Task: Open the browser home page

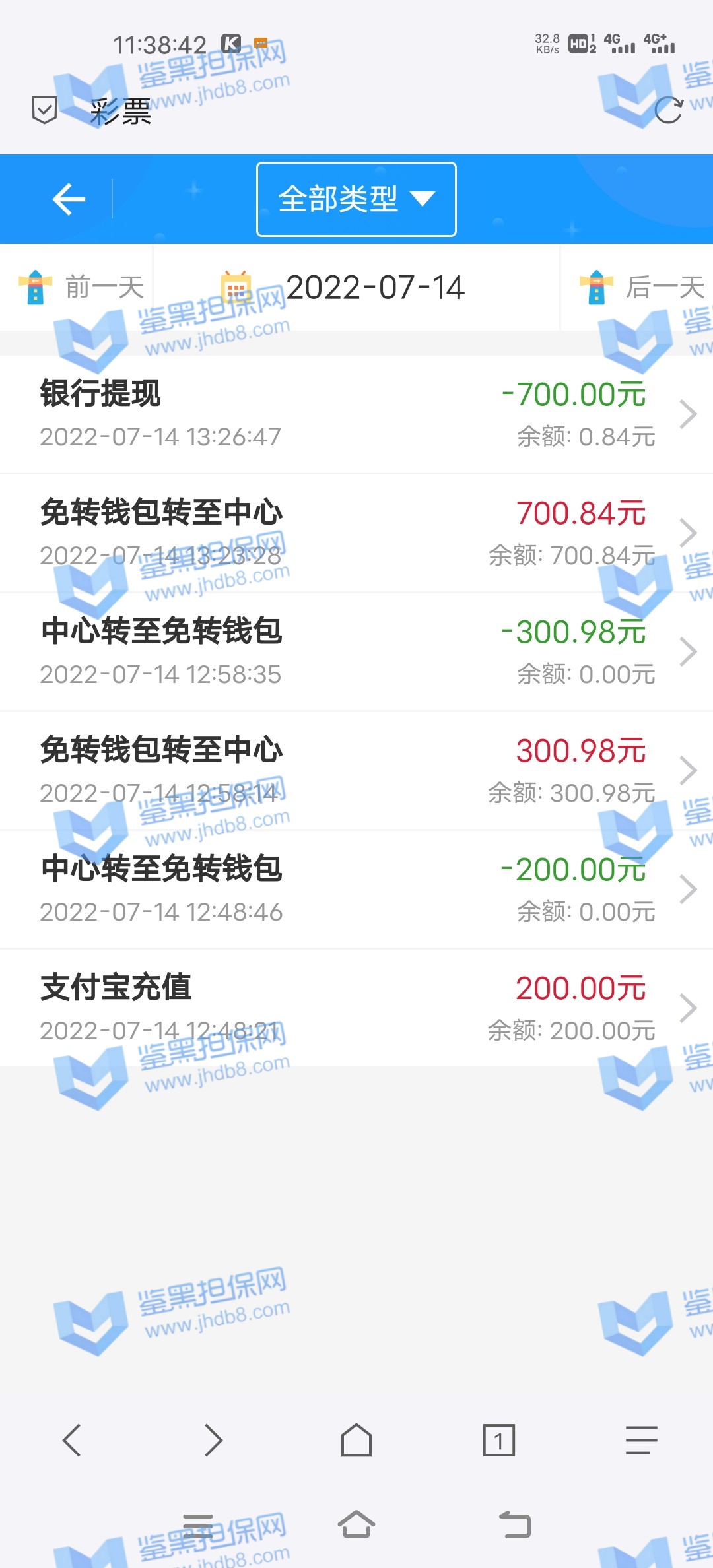Action: click(356, 1440)
